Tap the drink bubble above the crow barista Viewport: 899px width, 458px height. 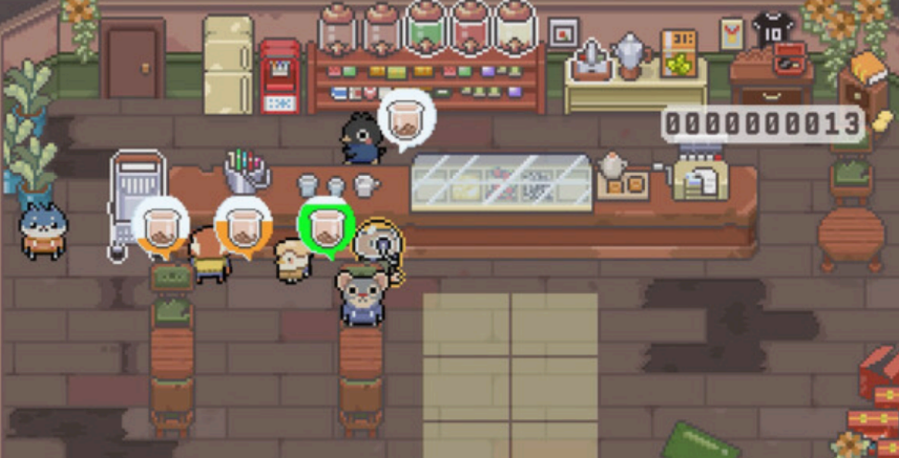point(406,119)
